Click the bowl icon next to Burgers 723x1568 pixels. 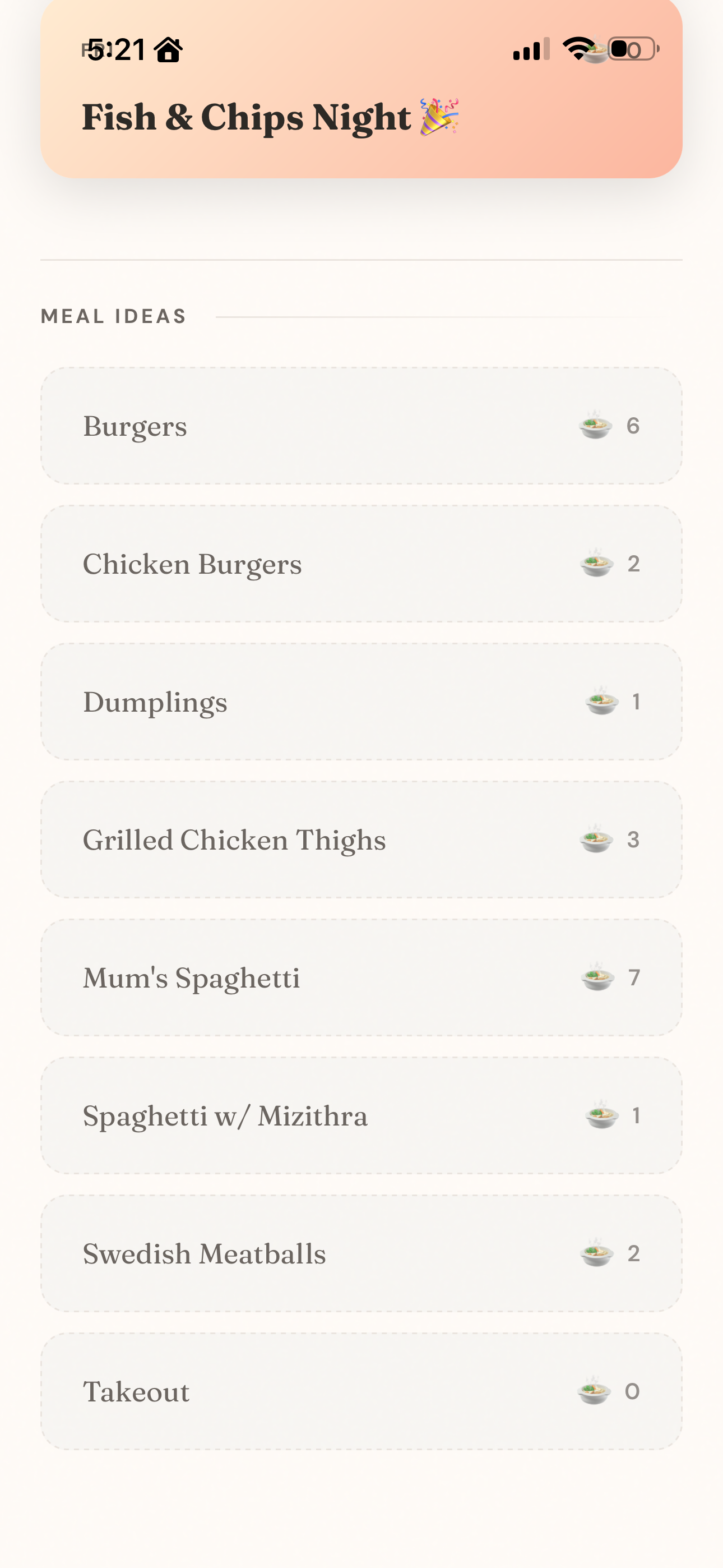tap(596, 426)
